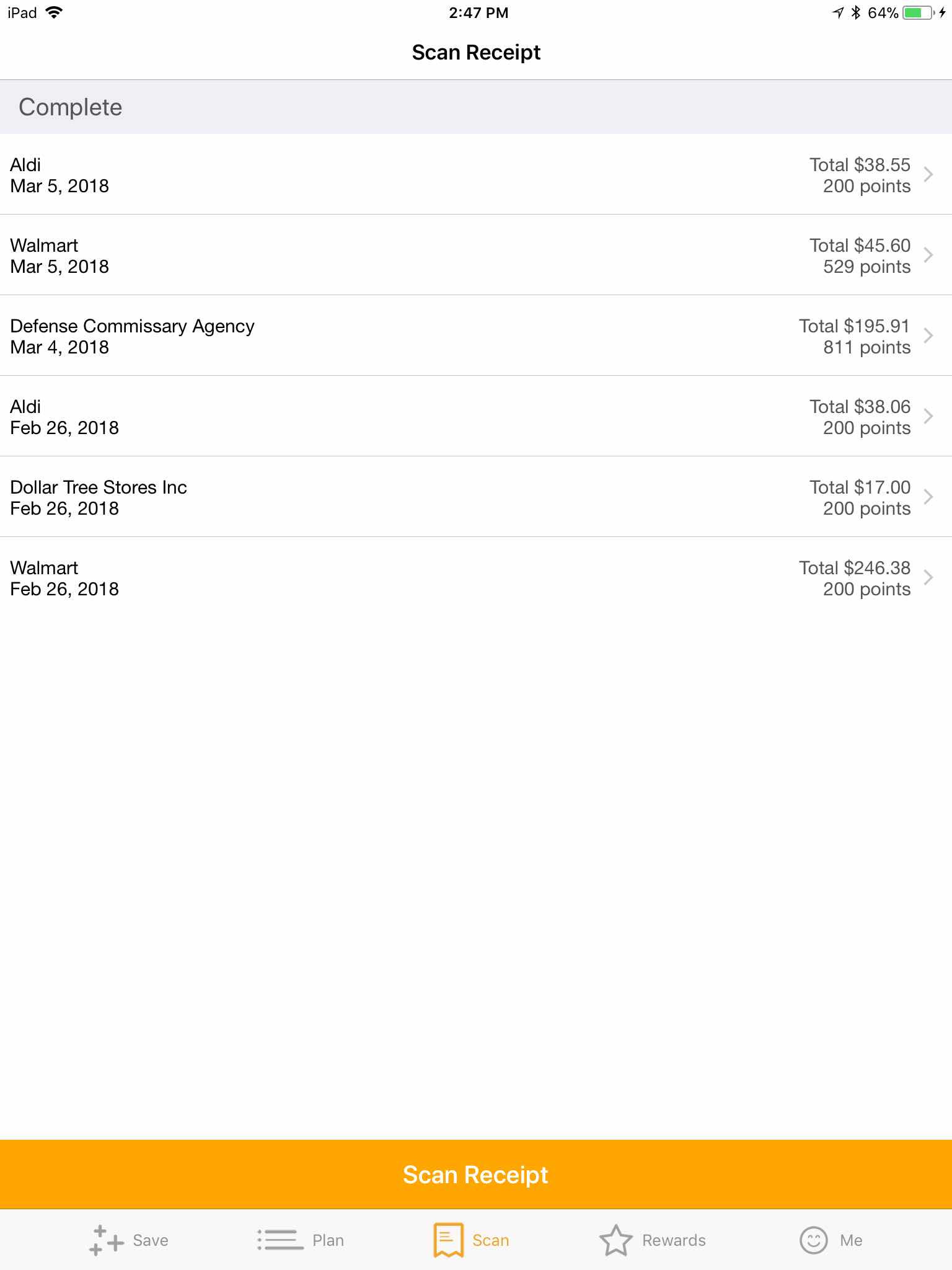Tap the orange Scan Receipt button
The height and width of the screenshot is (1270, 952).
click(476, 1175)
